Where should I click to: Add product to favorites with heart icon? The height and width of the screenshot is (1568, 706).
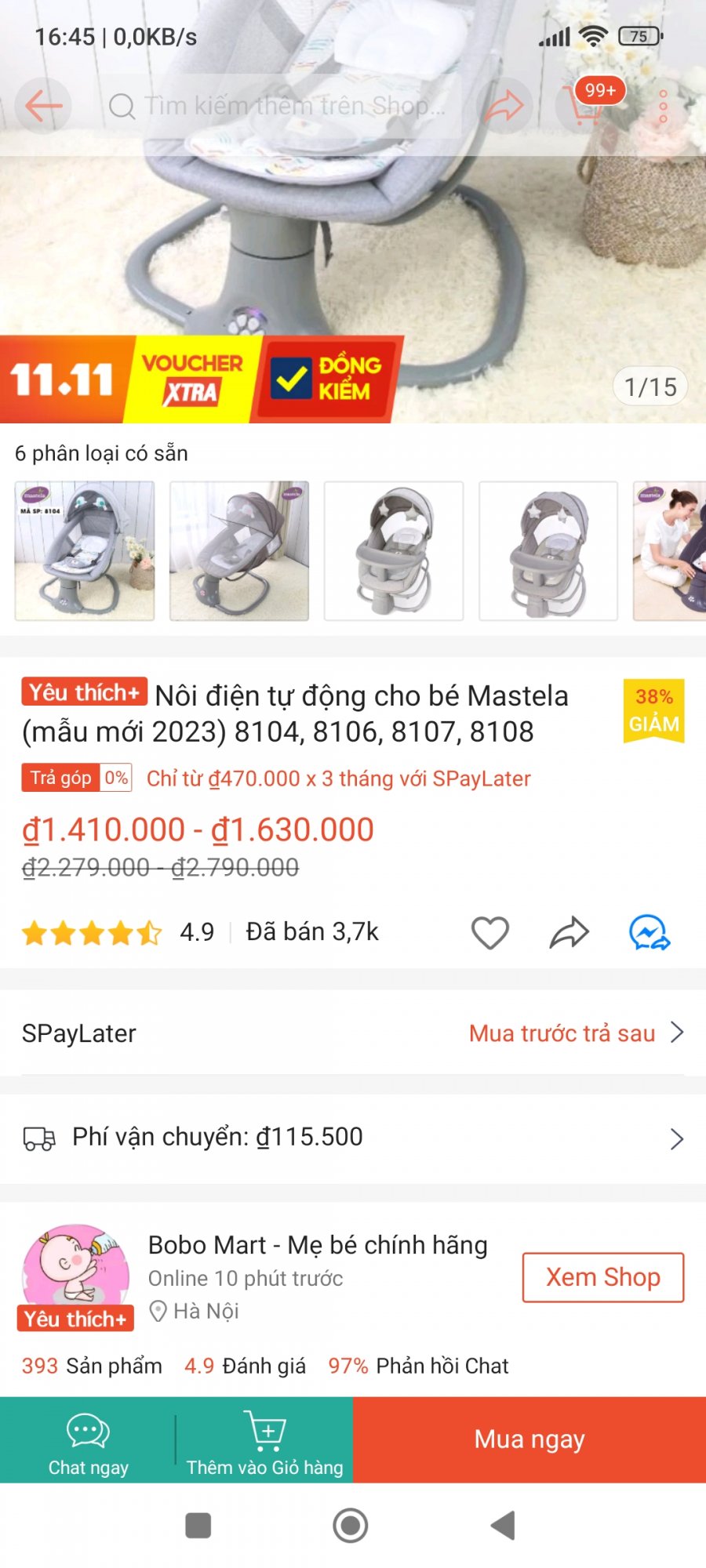coord(490,933)
